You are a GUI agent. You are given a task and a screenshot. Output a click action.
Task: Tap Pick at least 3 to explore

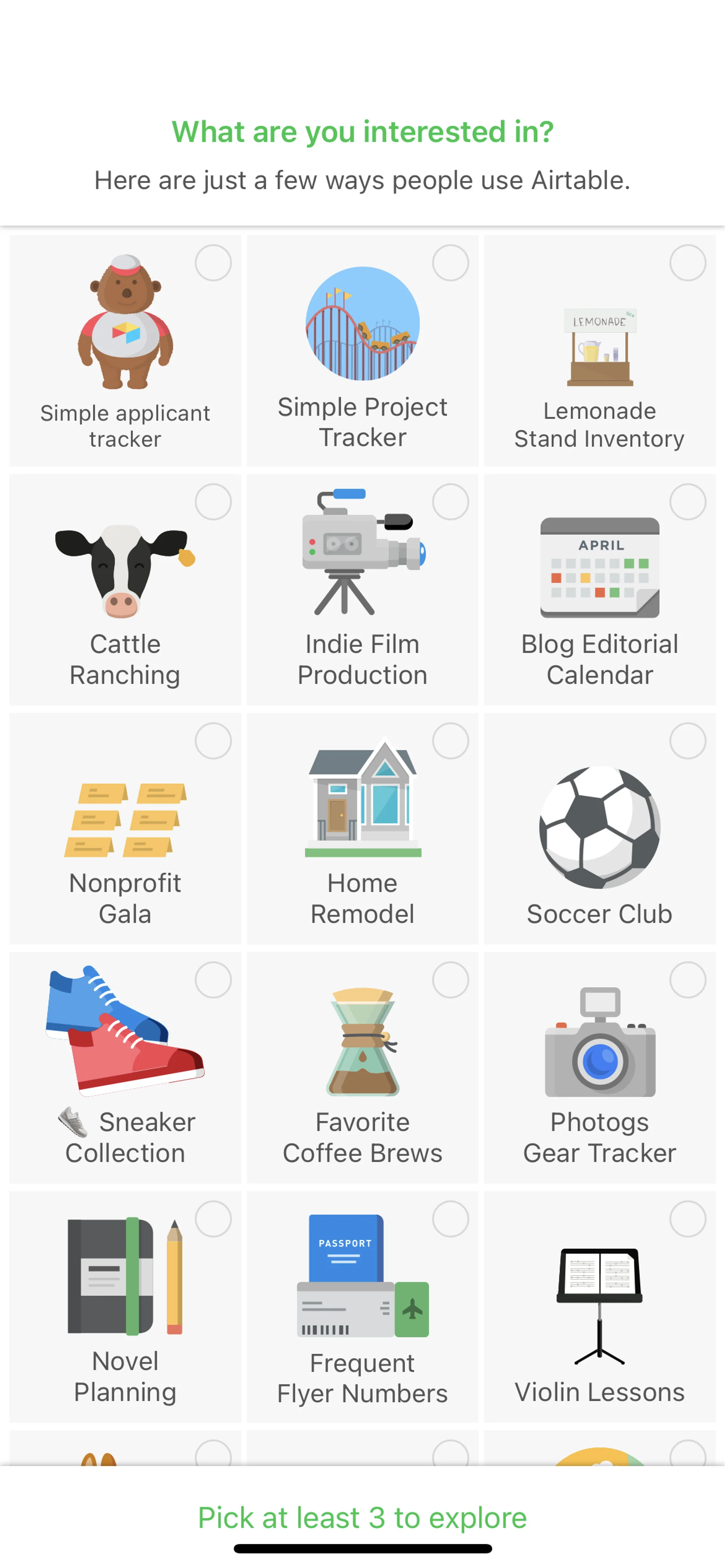point(362,1517)
